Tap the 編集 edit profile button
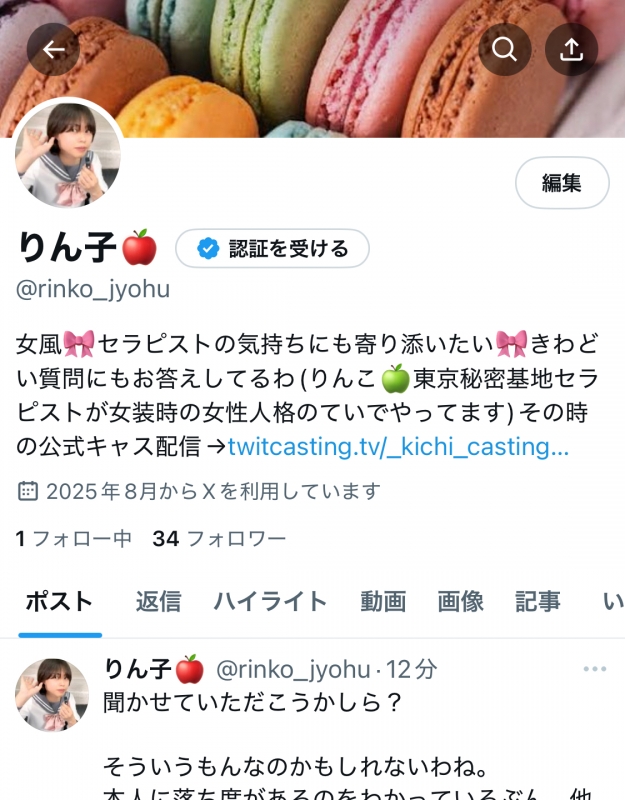This screenshot has width=625, height=800. tap(561, 183)
